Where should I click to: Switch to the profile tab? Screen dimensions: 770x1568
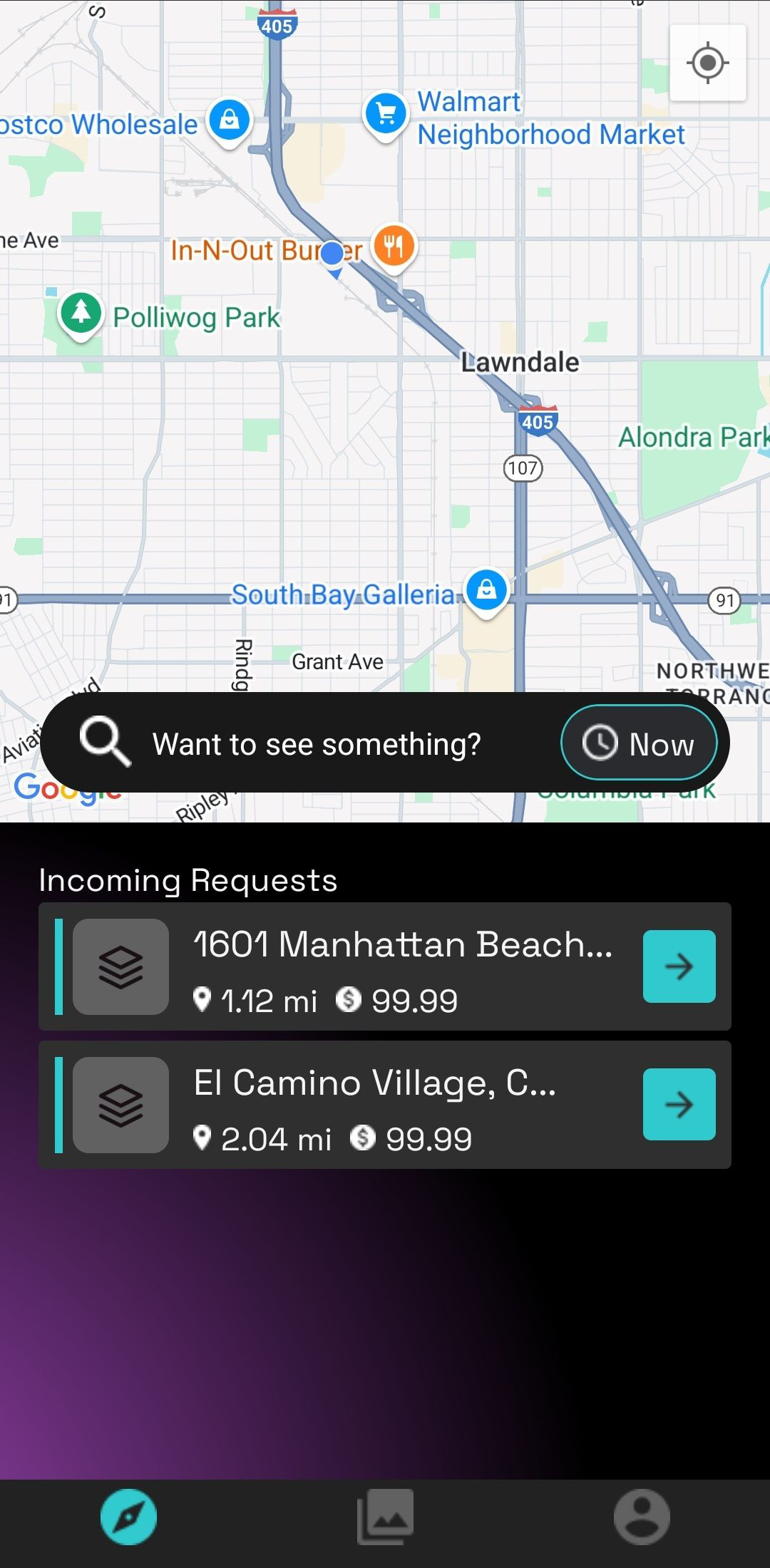click(x=642, y=1517)
